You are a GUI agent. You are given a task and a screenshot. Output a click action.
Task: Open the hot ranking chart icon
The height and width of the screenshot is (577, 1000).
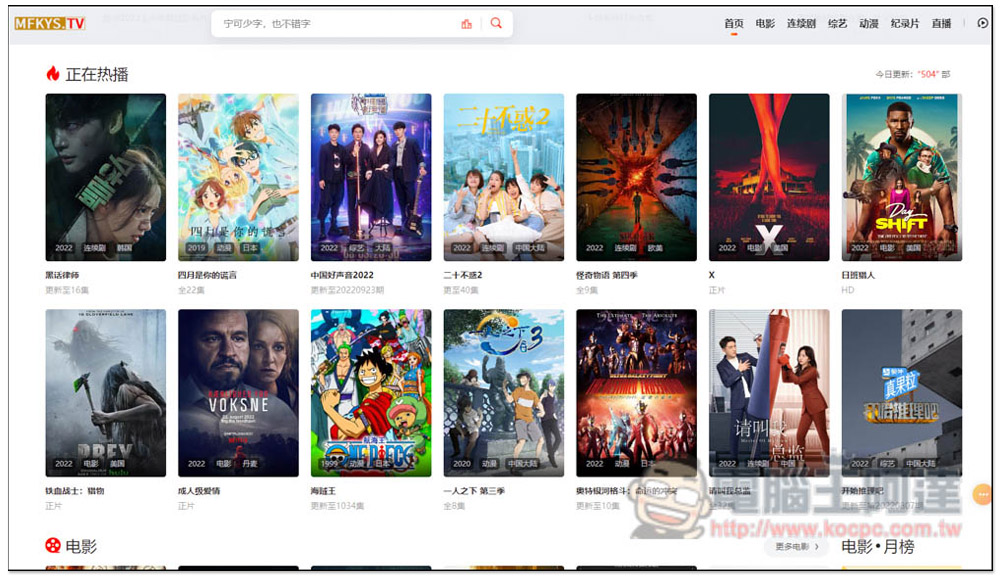(466, 24)
